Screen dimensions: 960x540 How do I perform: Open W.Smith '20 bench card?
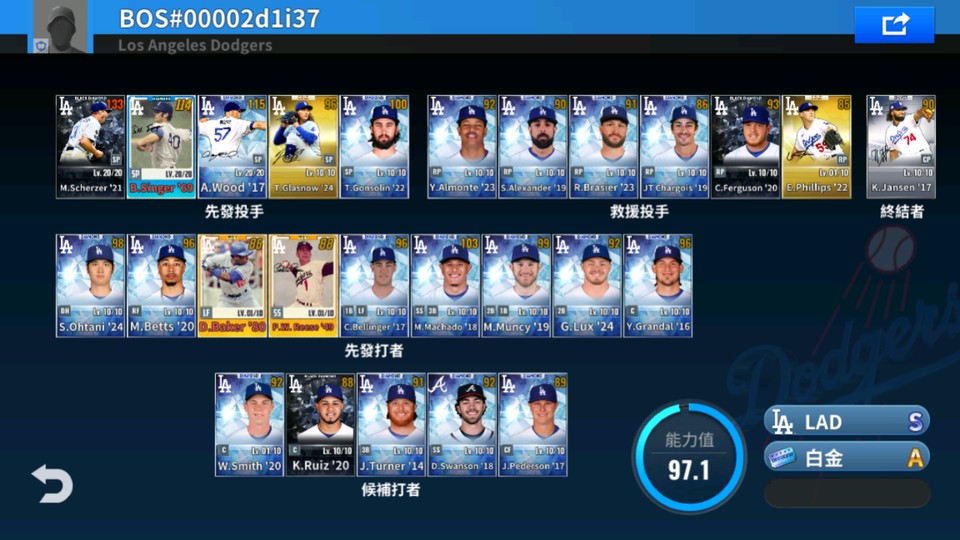tap(250, 425)
